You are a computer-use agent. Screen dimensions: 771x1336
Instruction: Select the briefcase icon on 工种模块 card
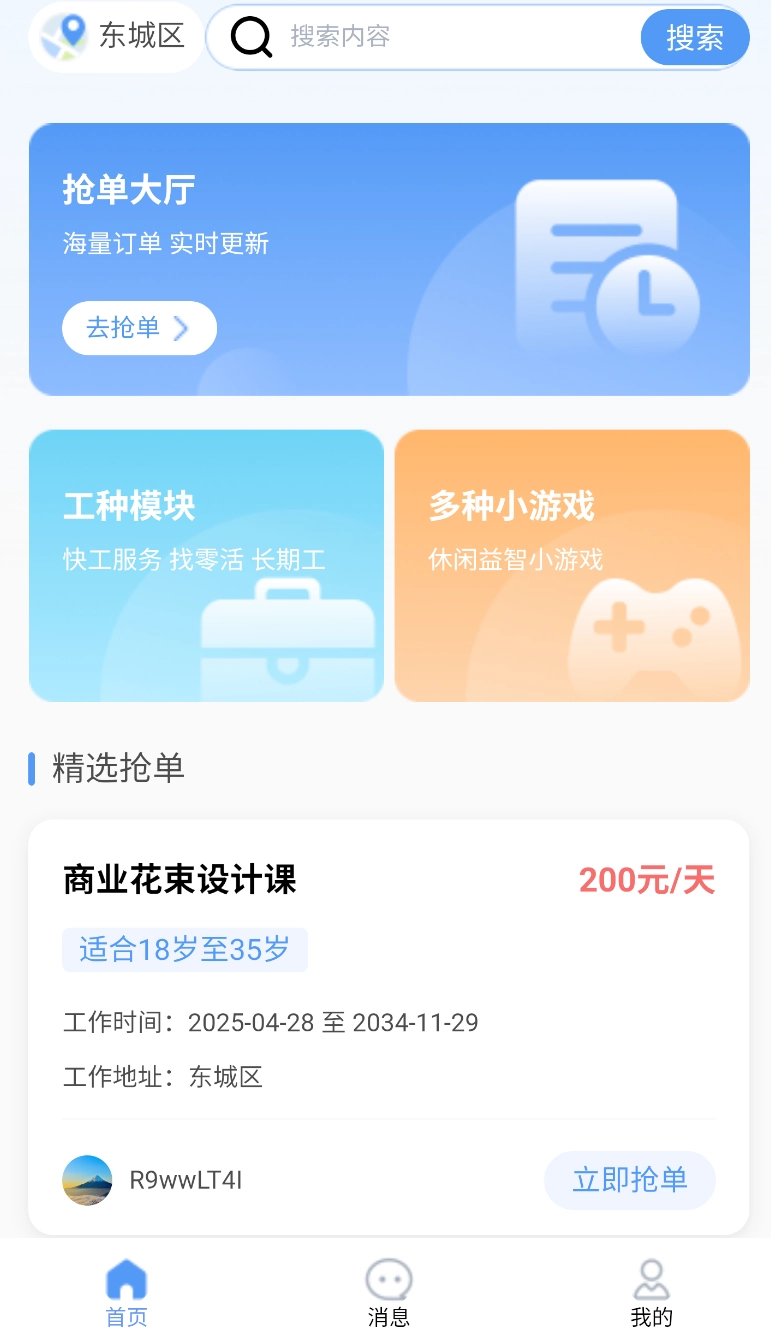[287, 630]
